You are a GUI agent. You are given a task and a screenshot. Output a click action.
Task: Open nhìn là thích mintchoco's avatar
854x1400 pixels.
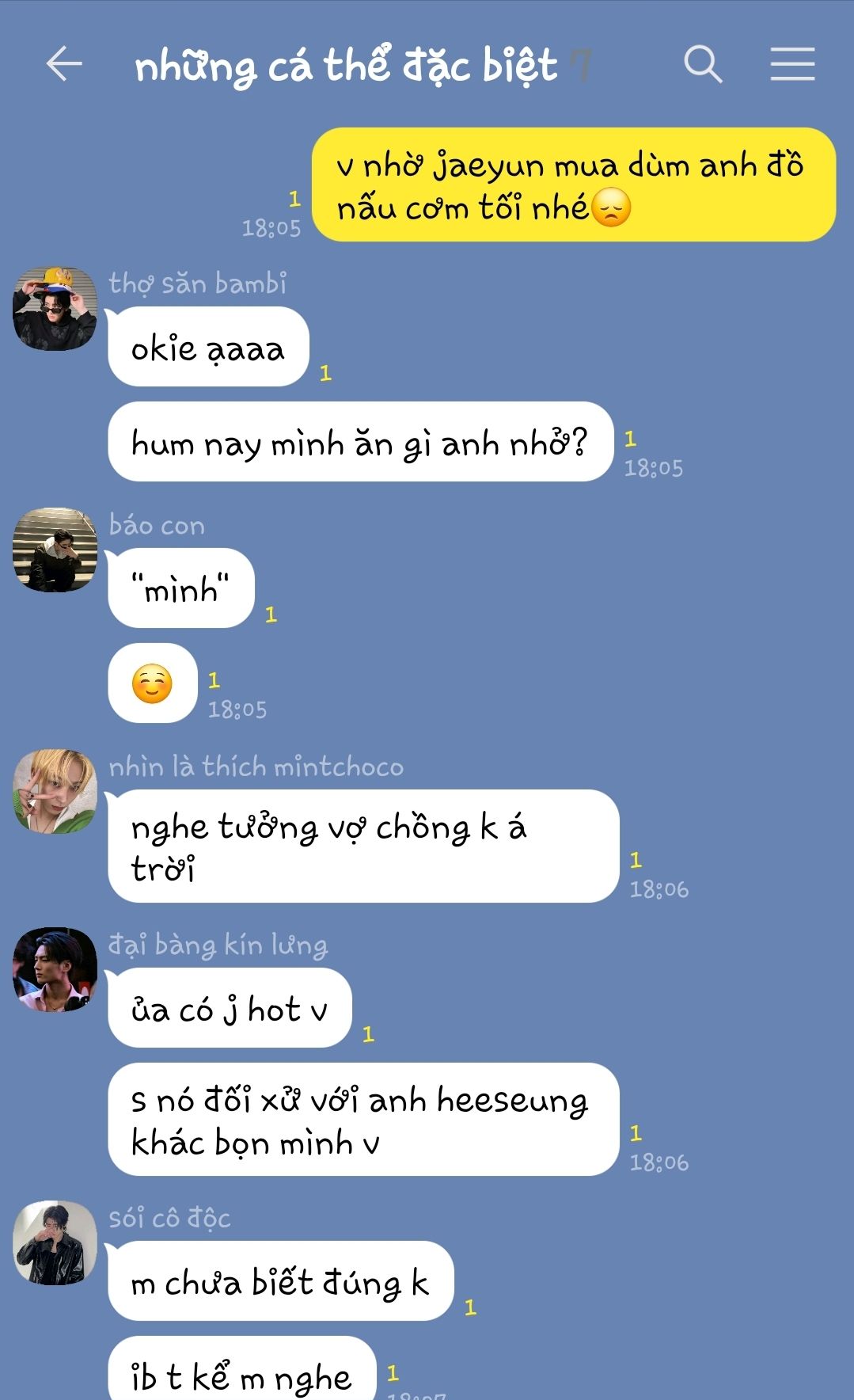(55, 791)
